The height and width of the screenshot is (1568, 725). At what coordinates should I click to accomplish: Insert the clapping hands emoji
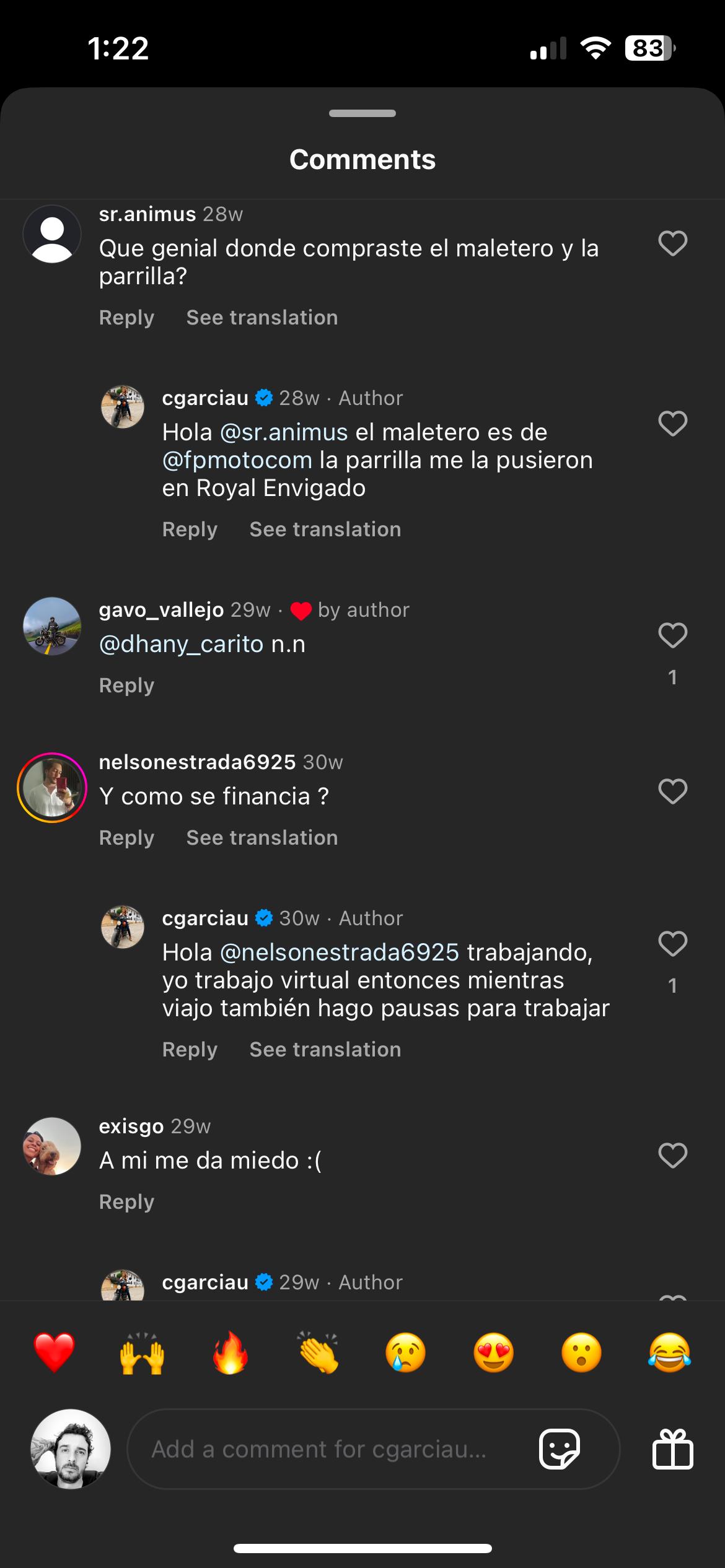pyautogui.click(x=318, y=1352)
